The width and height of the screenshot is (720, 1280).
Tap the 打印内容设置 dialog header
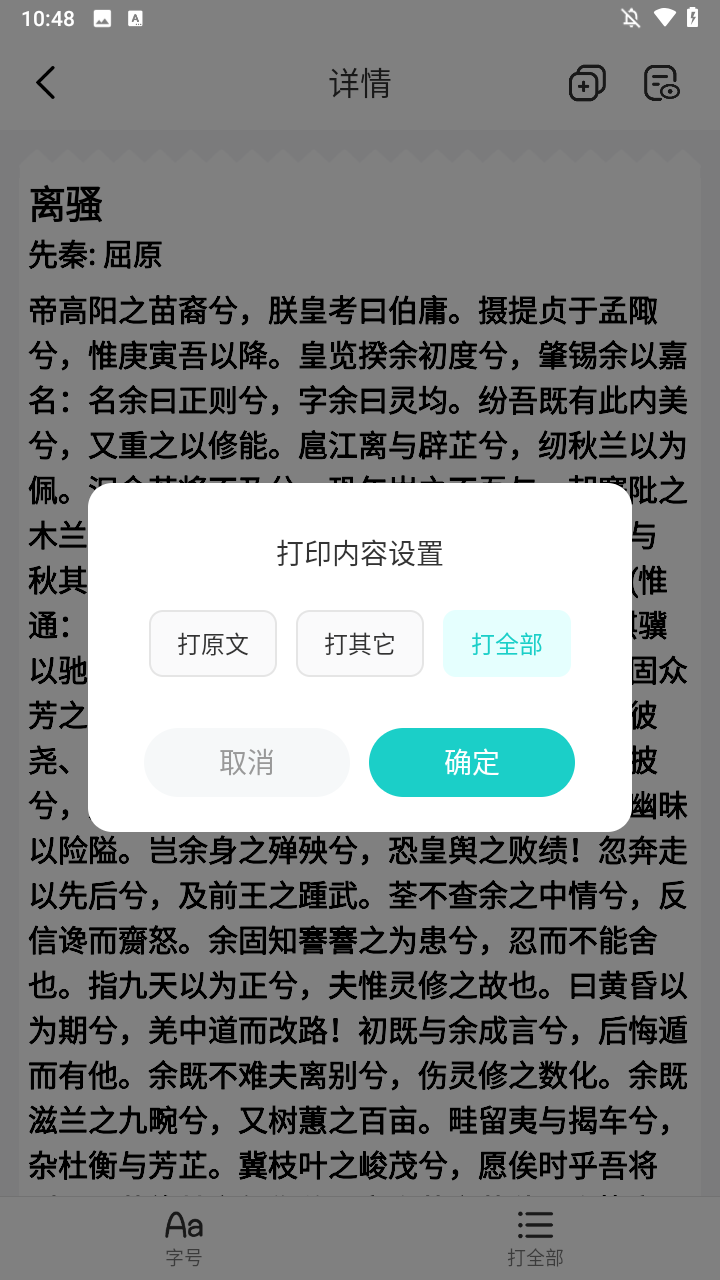360,554
